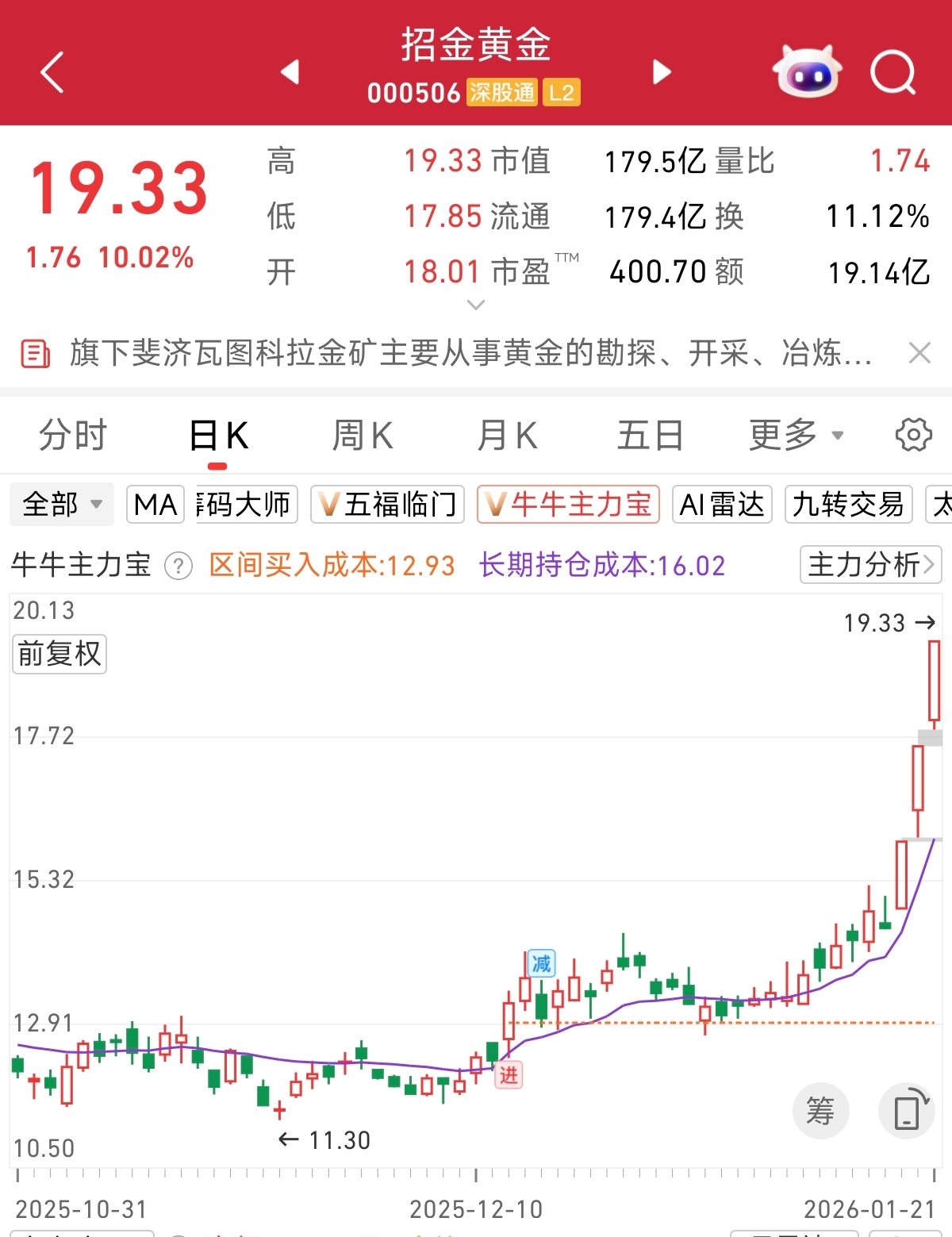Image resolution: width=952 pixels, height=1237 pixels.
Task: Choose the 九转交易 indicator
Action: point(848,505)
